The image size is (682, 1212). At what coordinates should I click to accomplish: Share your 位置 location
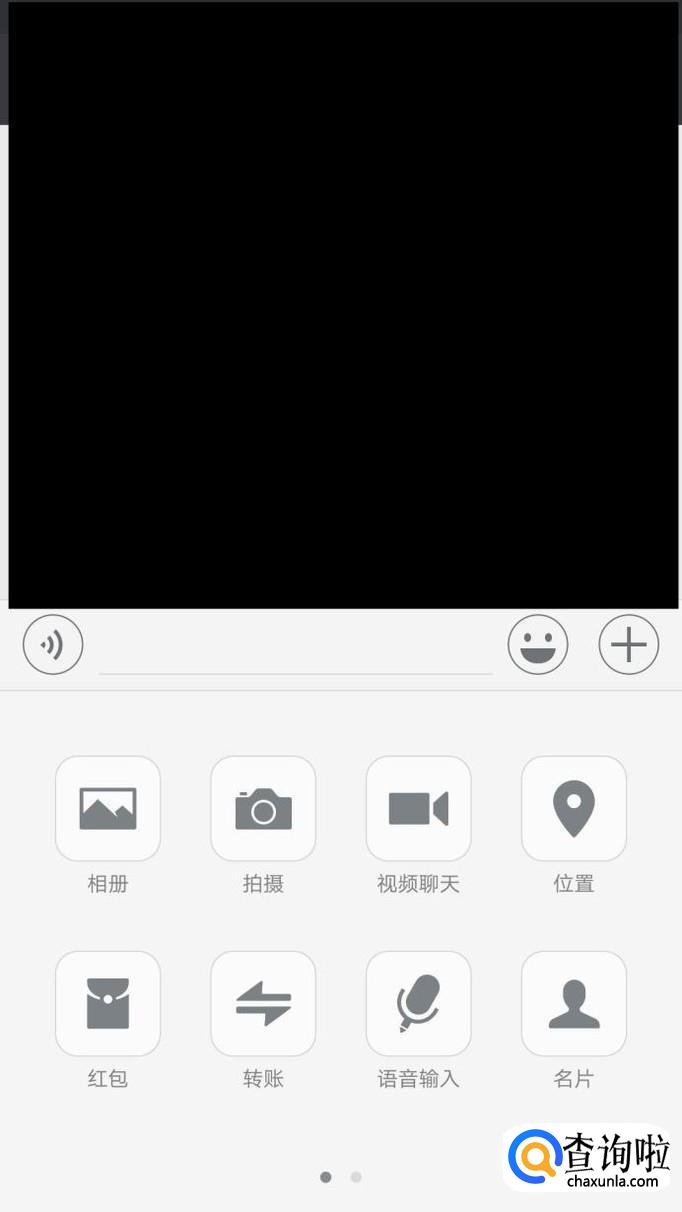click(x=574, y=808)
